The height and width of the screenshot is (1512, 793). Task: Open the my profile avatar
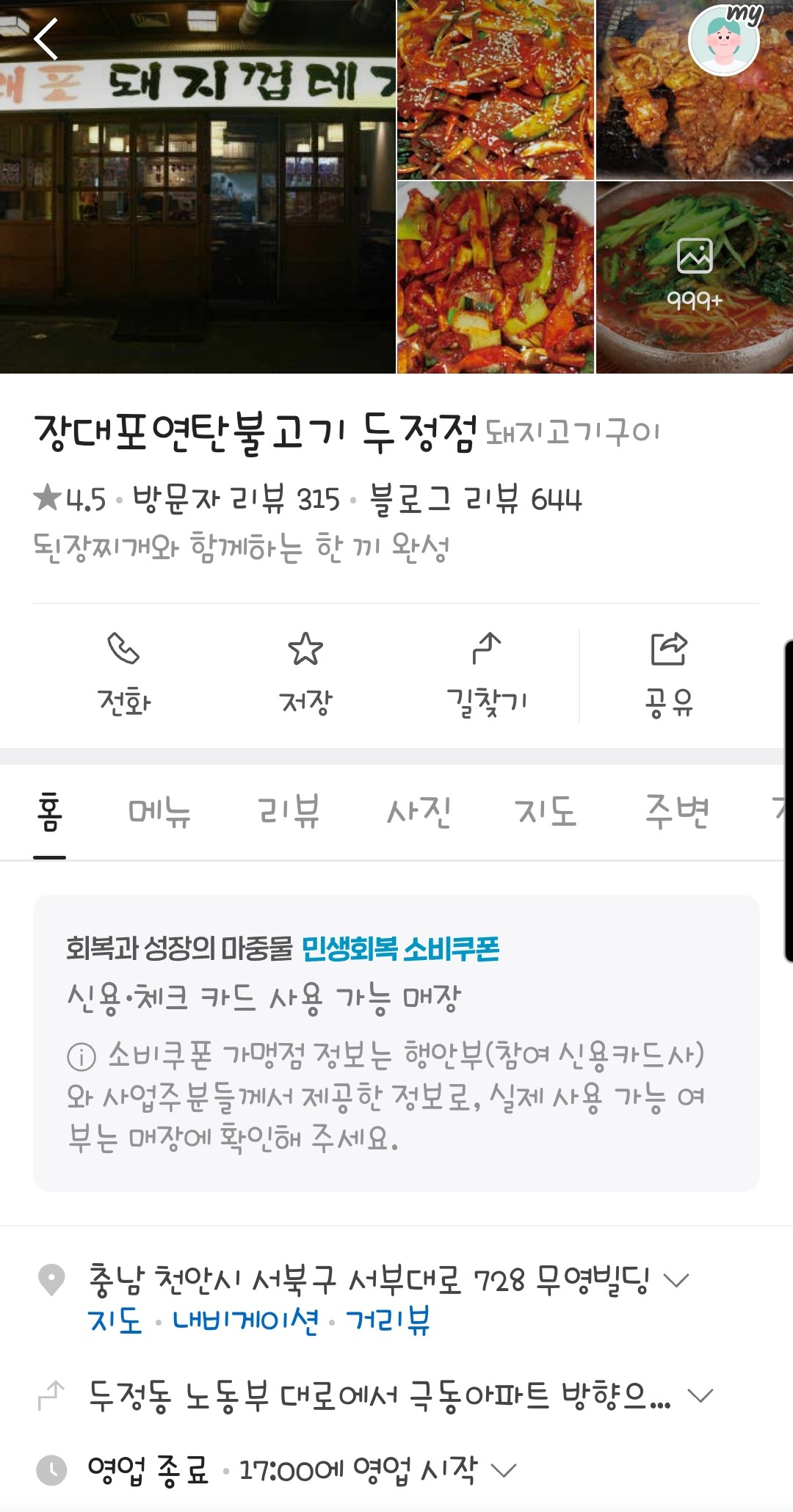point(724,40)
